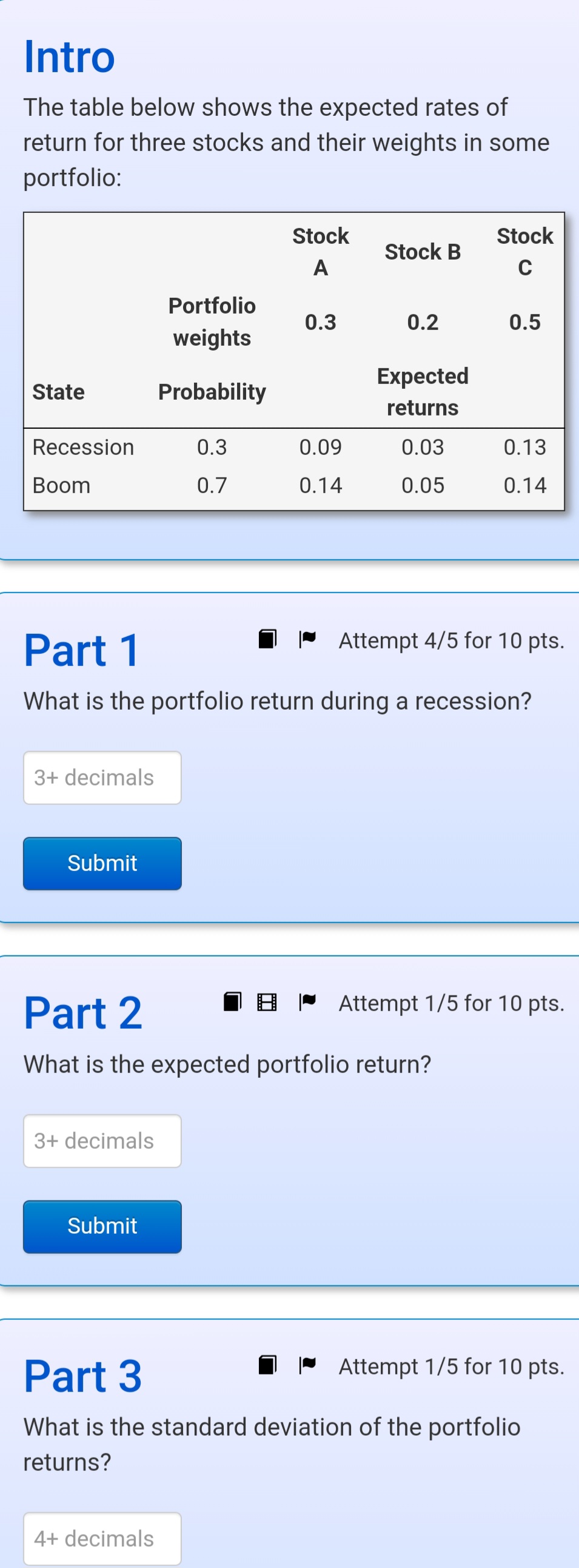The width and height of the screenshot is (579, 1568).
Task: Flag the Part 1 question for review
Action: (x=307, y=640)
